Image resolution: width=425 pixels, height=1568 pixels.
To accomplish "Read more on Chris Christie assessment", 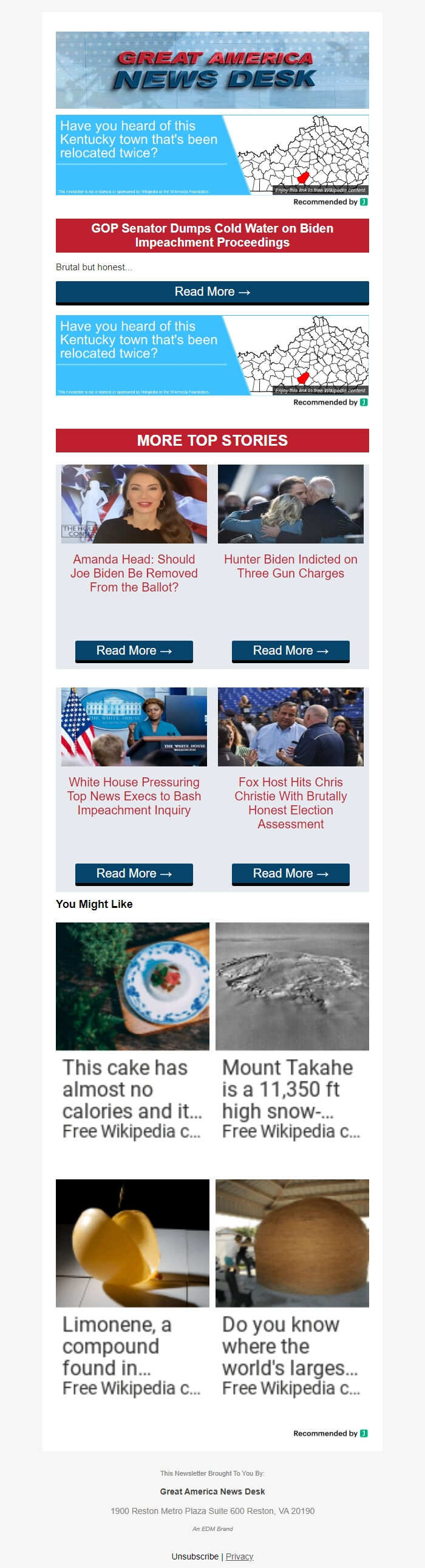I will coord(290,873).
